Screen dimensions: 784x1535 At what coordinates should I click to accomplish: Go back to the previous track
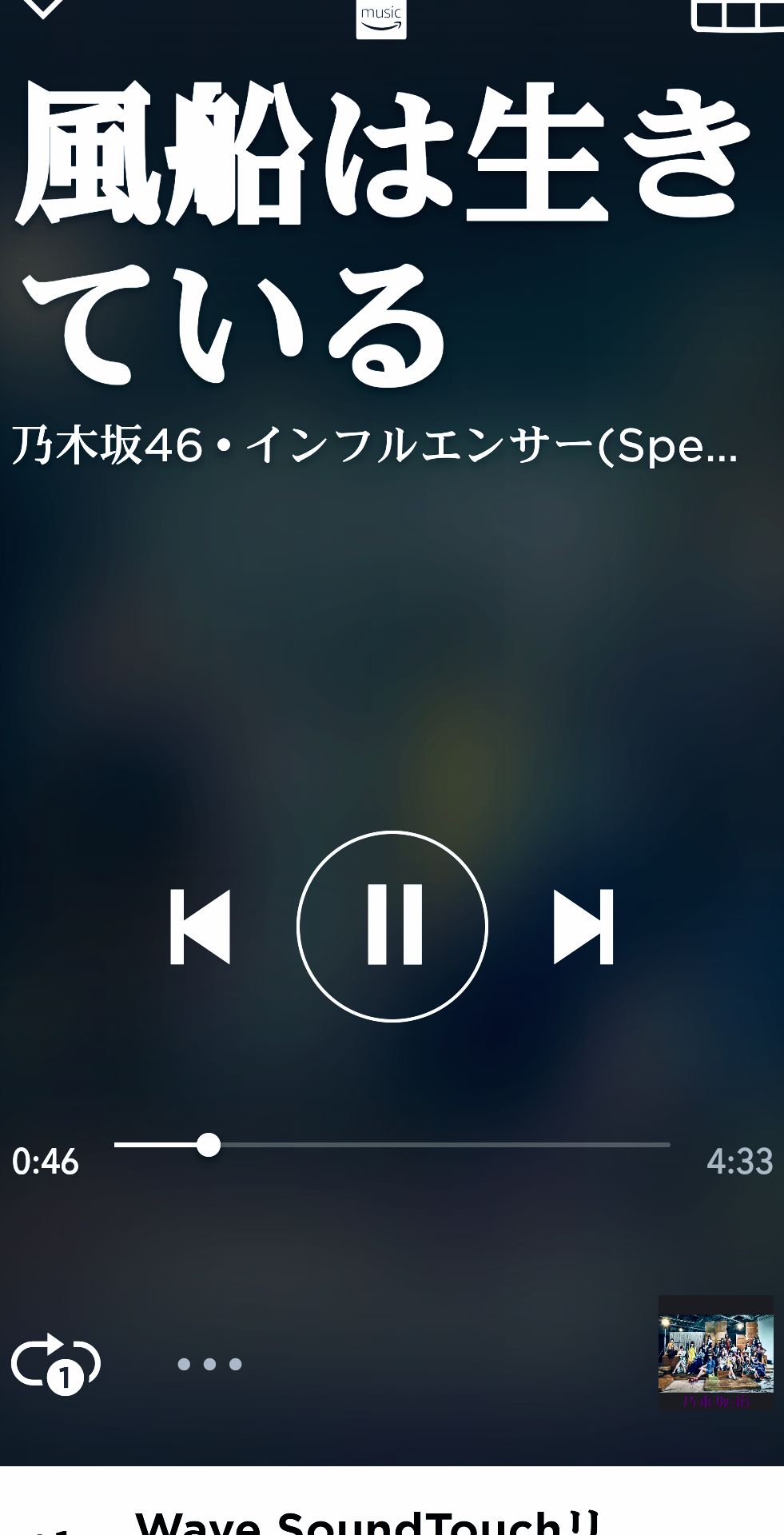coord(200,926)
